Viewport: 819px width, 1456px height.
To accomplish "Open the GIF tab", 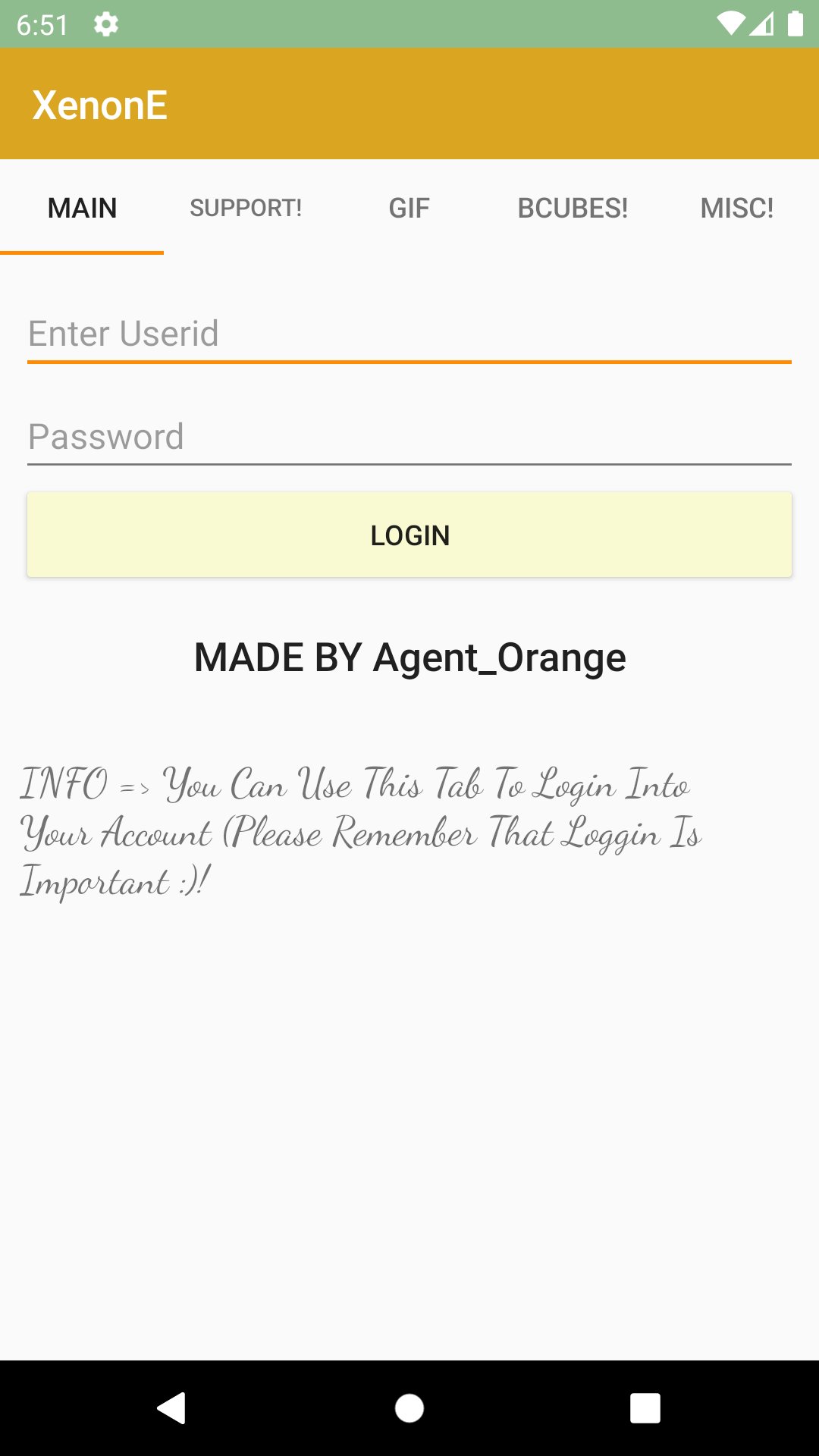I will click(409, 207).
